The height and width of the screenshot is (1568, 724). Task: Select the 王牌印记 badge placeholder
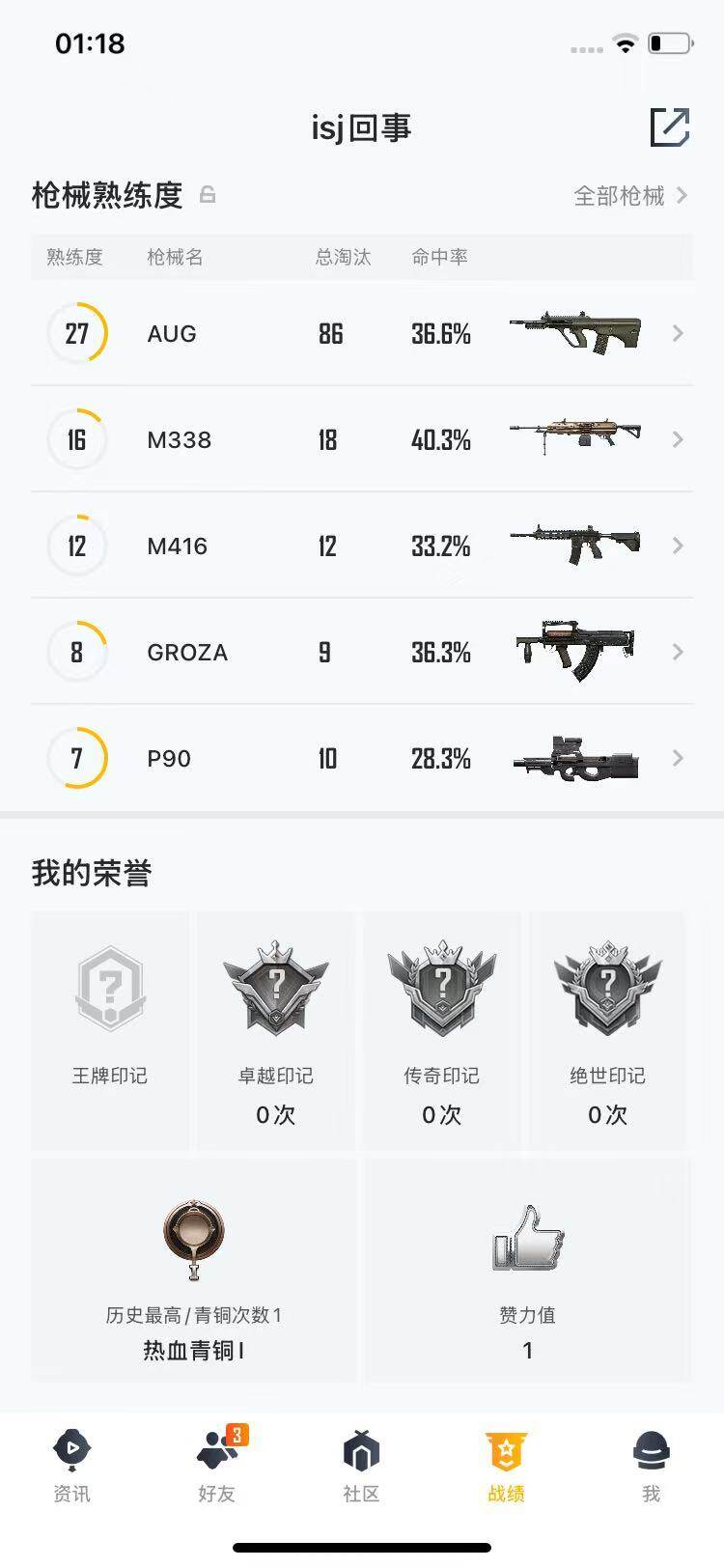109,988
